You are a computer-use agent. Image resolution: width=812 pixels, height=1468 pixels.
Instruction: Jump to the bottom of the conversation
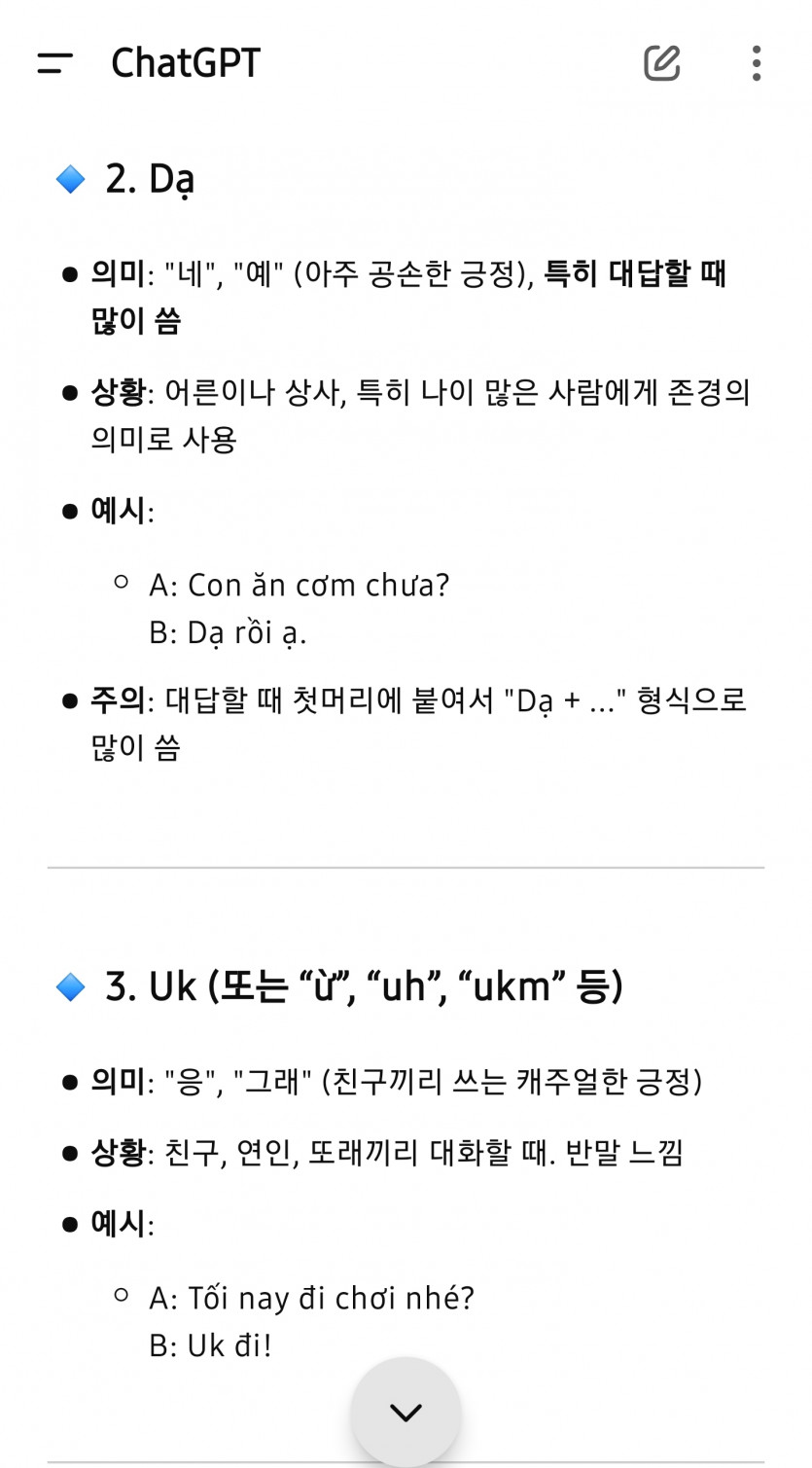tap(406, 1412)
